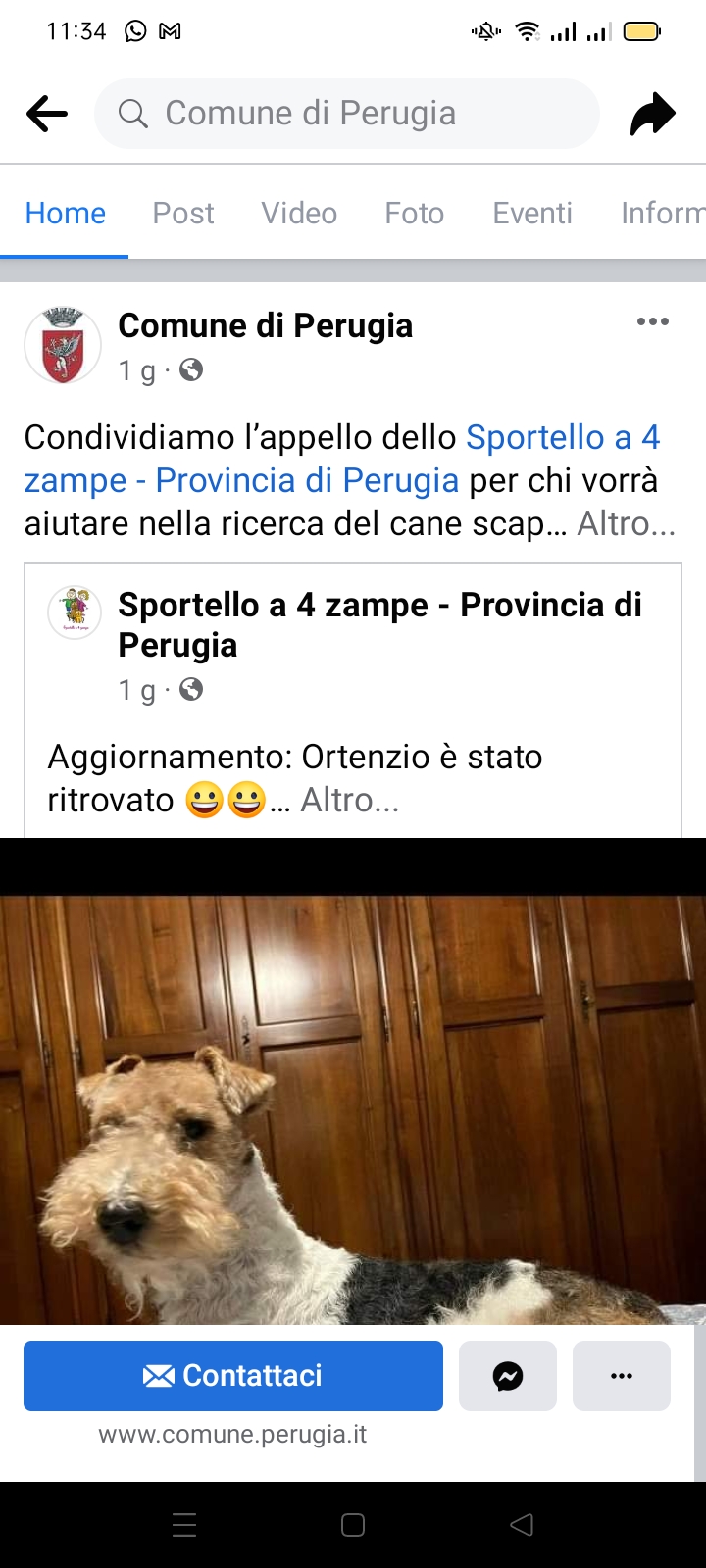Image resolution: width=706 pixels, height=1568 pixels.
Task: Switch to the Video tab
Action: coord(299,213)
